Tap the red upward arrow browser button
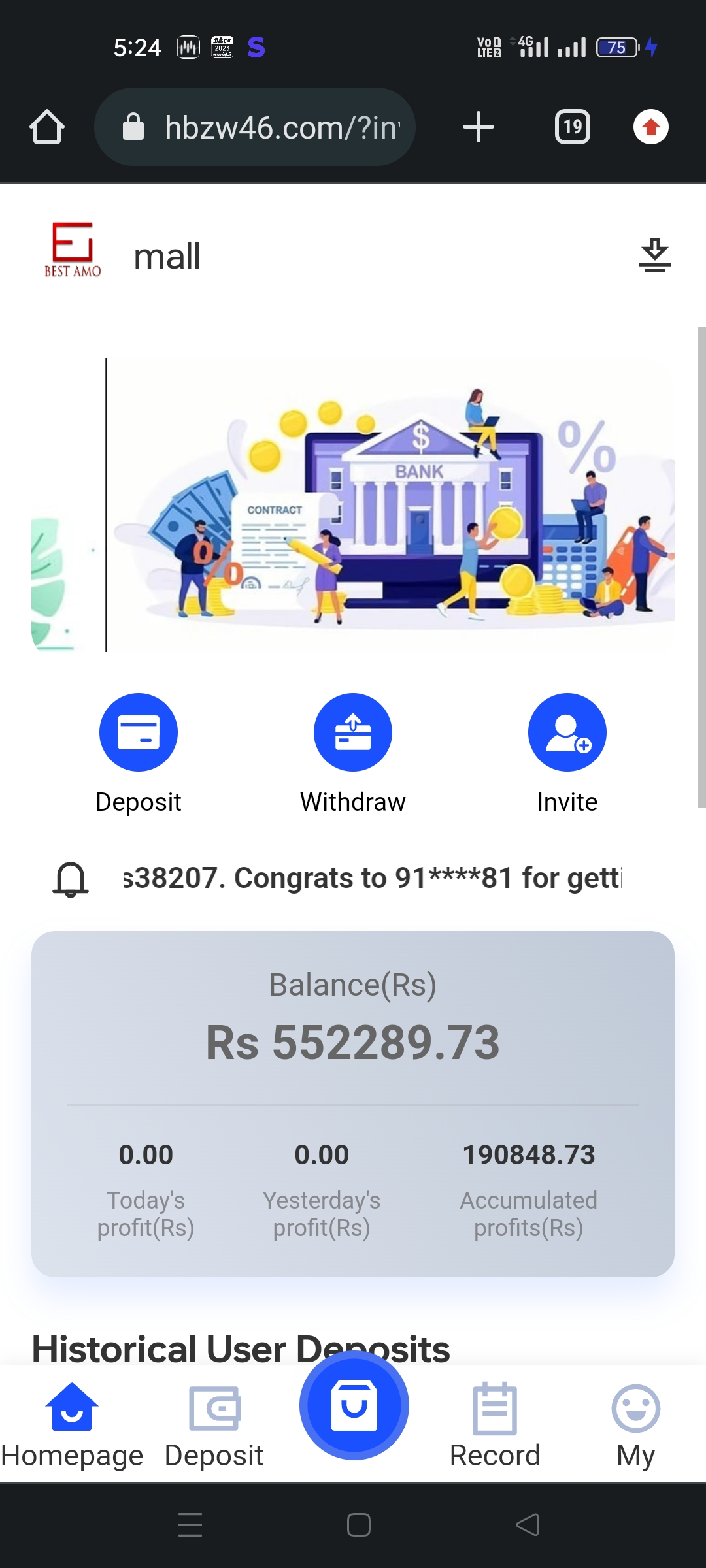Viewport: 706px width, 1568px height. click(x=650, y=127)
